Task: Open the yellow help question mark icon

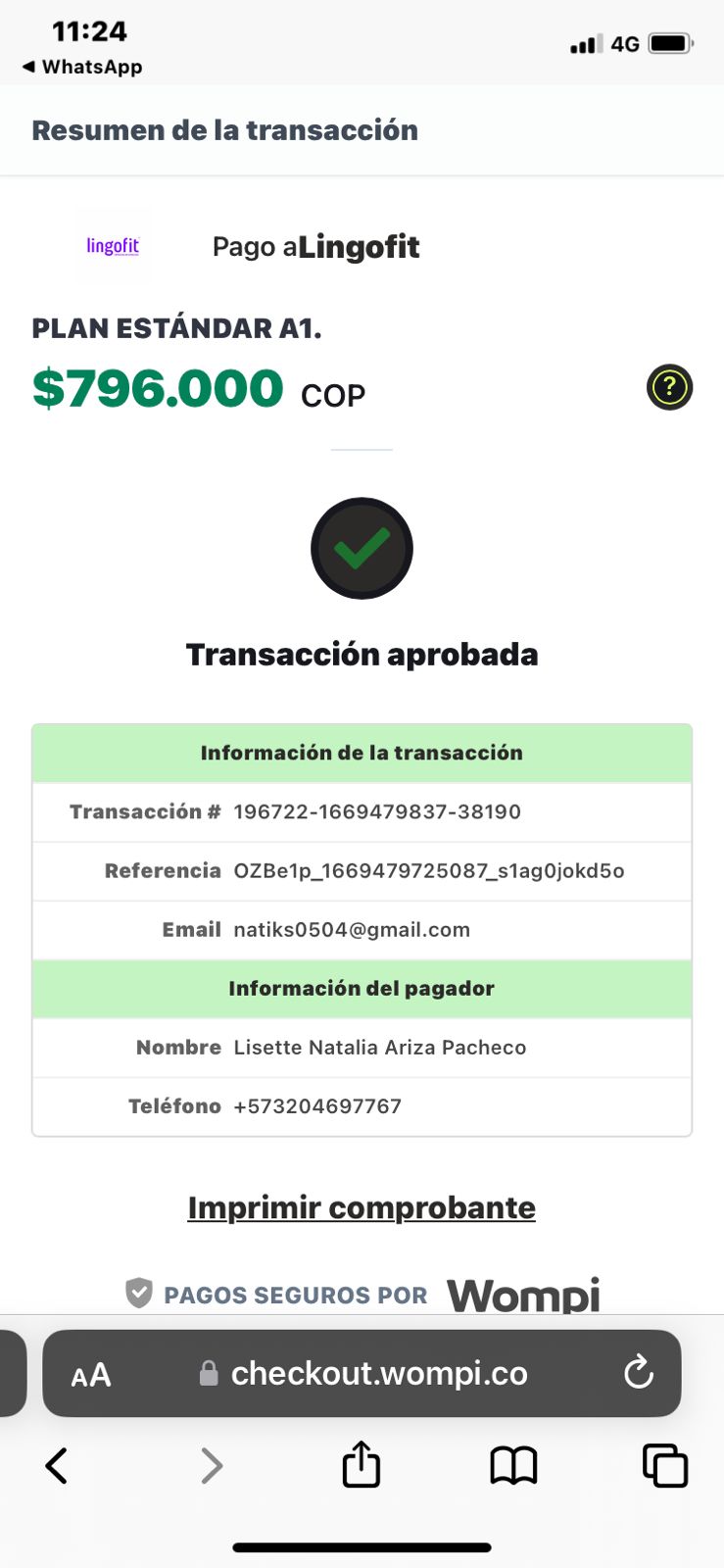Action: [x=669, y=387]
